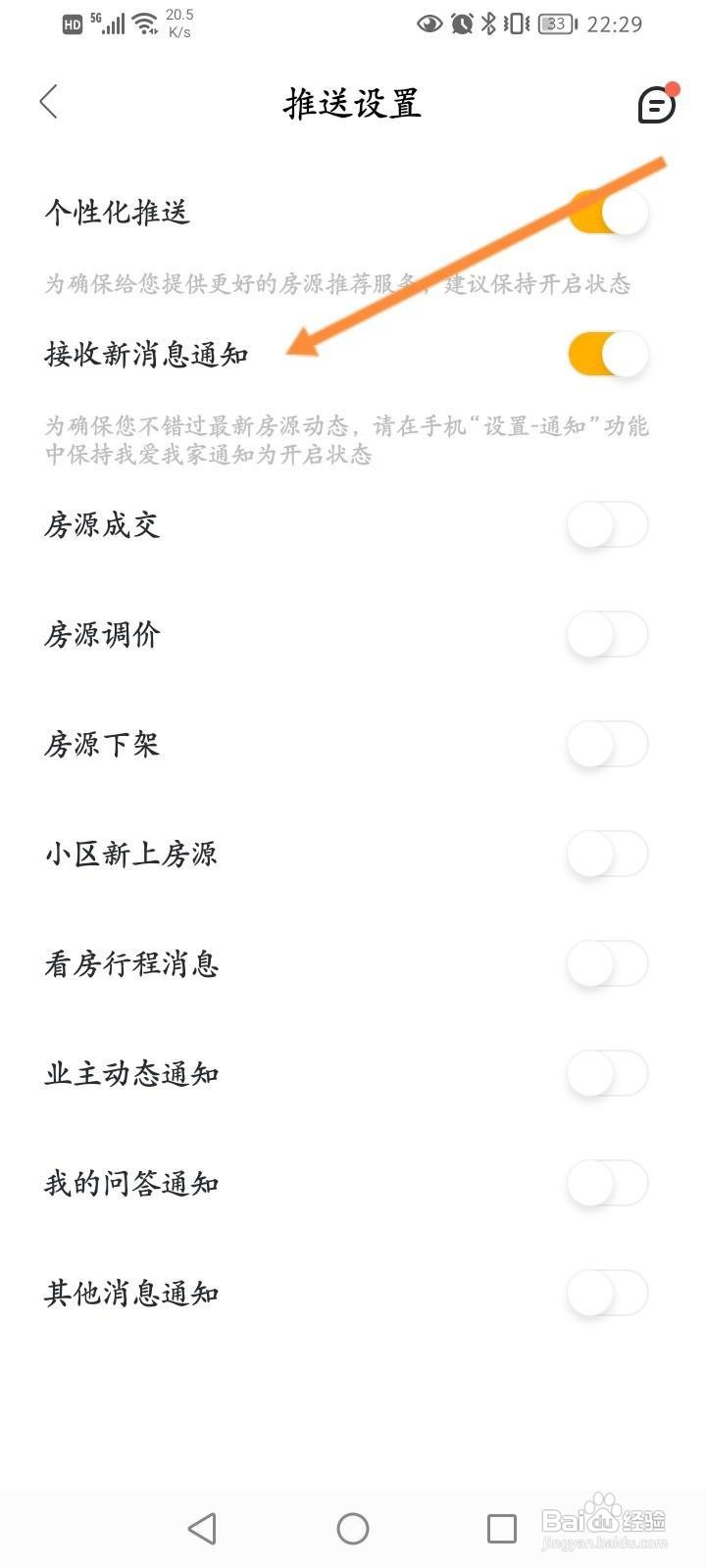
Task: Open recent apps with the square button
Action: (x=502, y=1527)
